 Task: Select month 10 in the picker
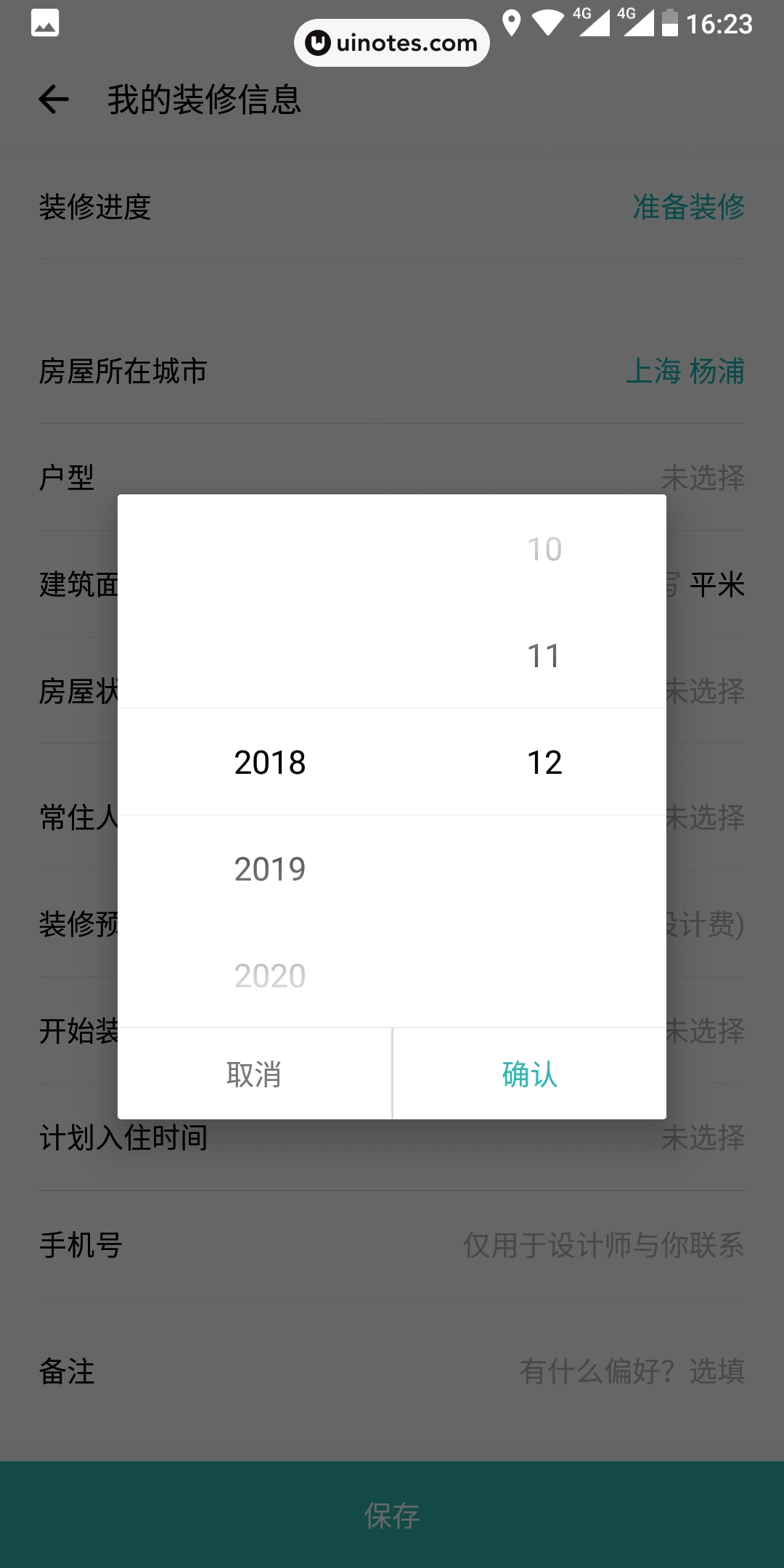coord(543,550)
